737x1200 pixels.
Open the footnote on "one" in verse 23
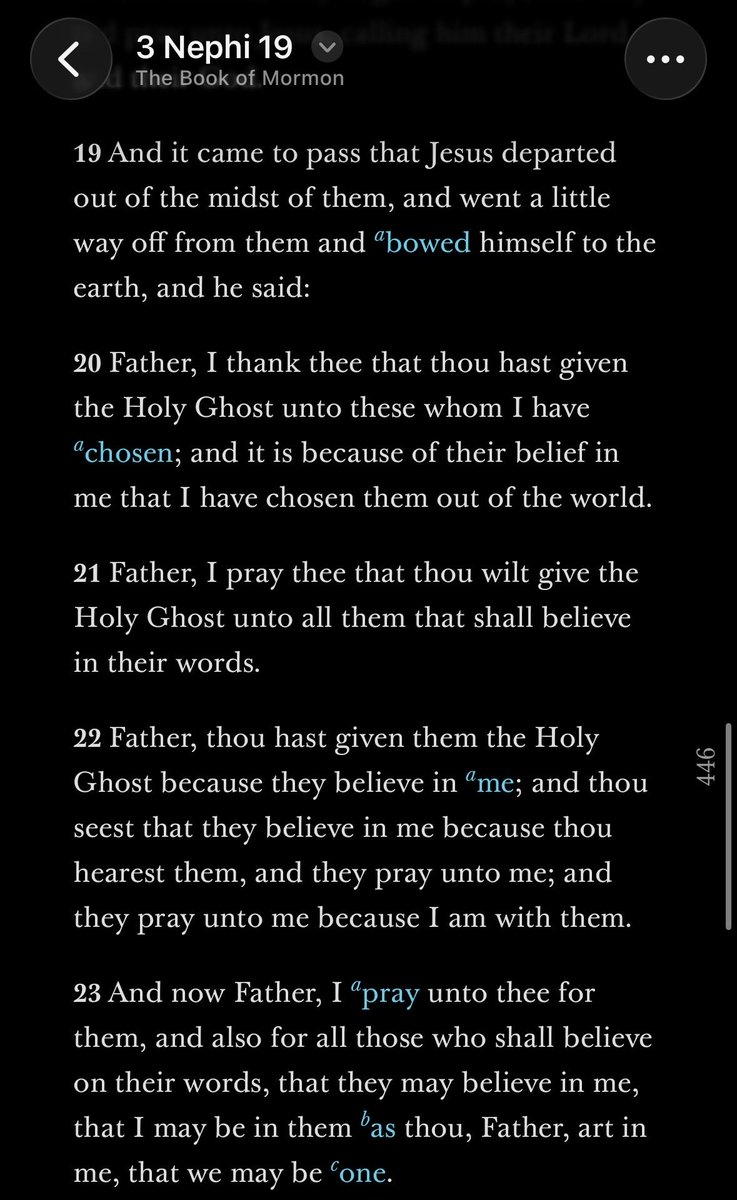357,1172
